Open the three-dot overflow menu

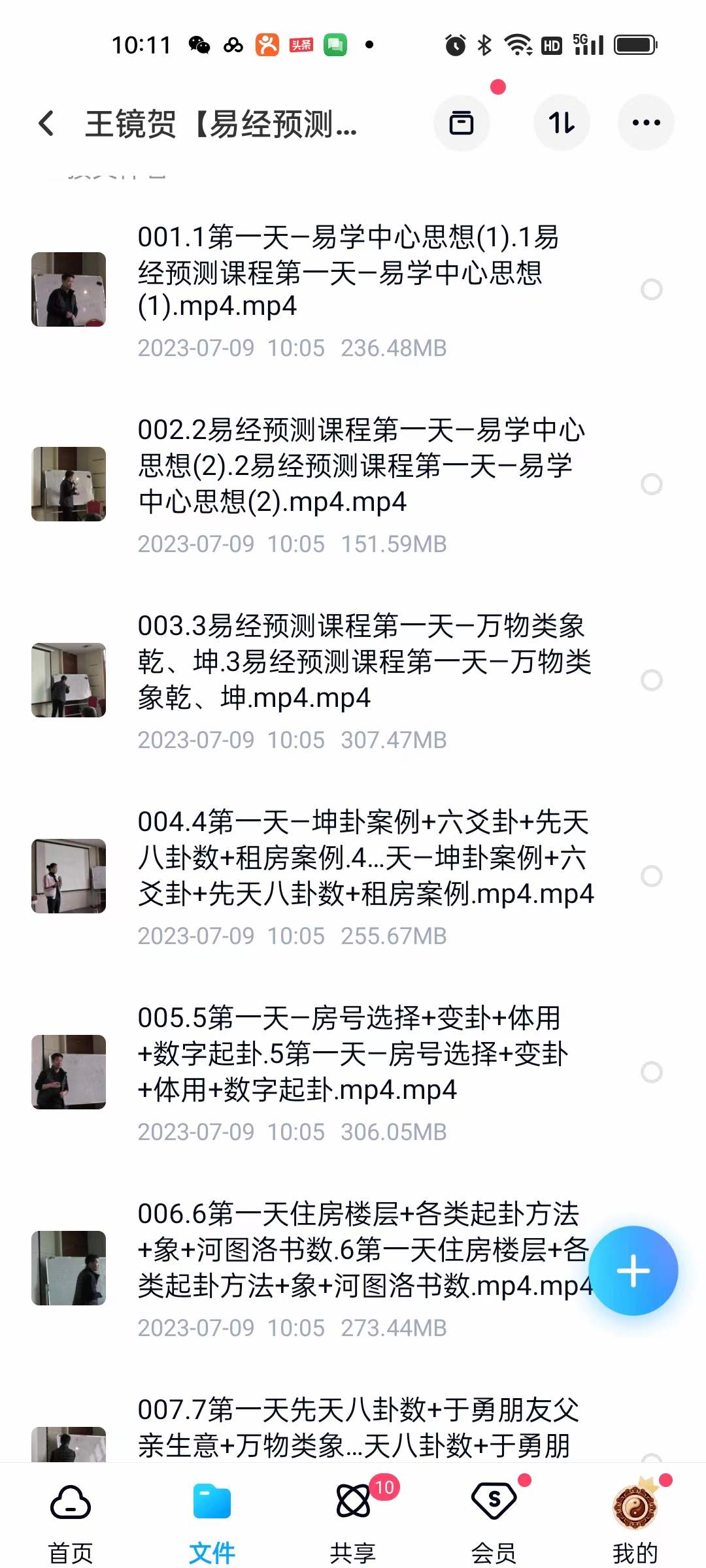(646, 123)
